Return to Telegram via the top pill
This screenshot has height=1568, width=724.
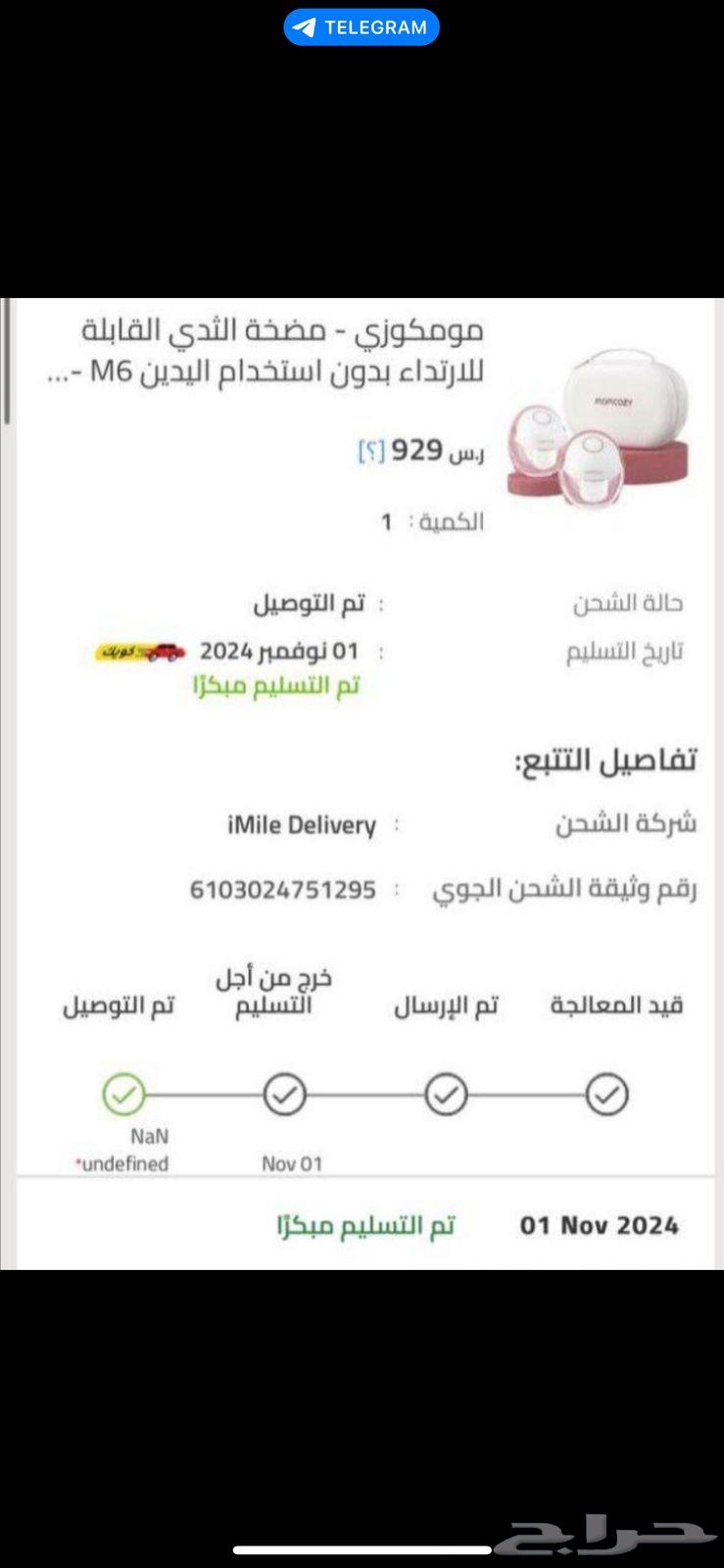coord(362,27)
